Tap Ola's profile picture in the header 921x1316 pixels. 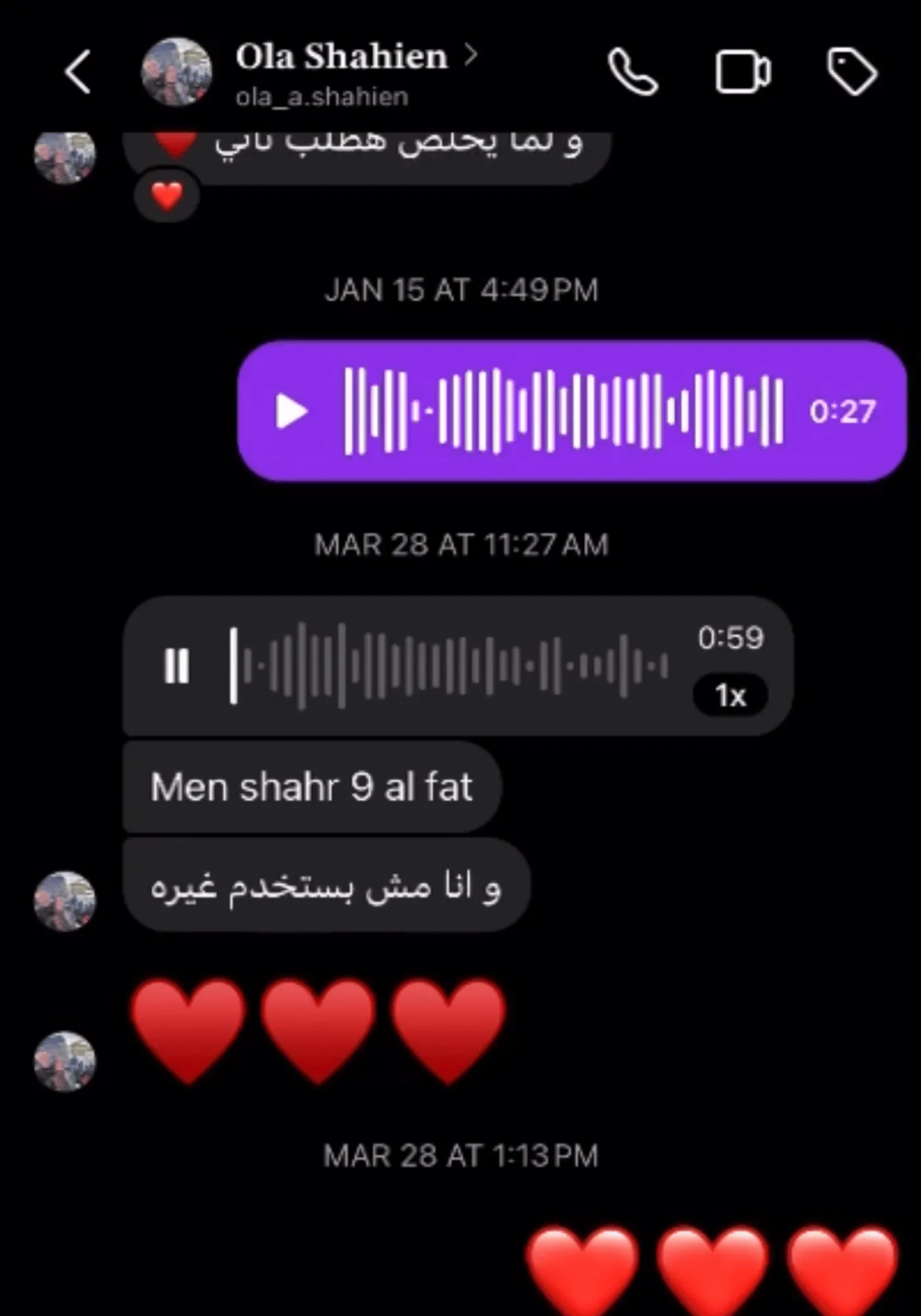(176, 72)
